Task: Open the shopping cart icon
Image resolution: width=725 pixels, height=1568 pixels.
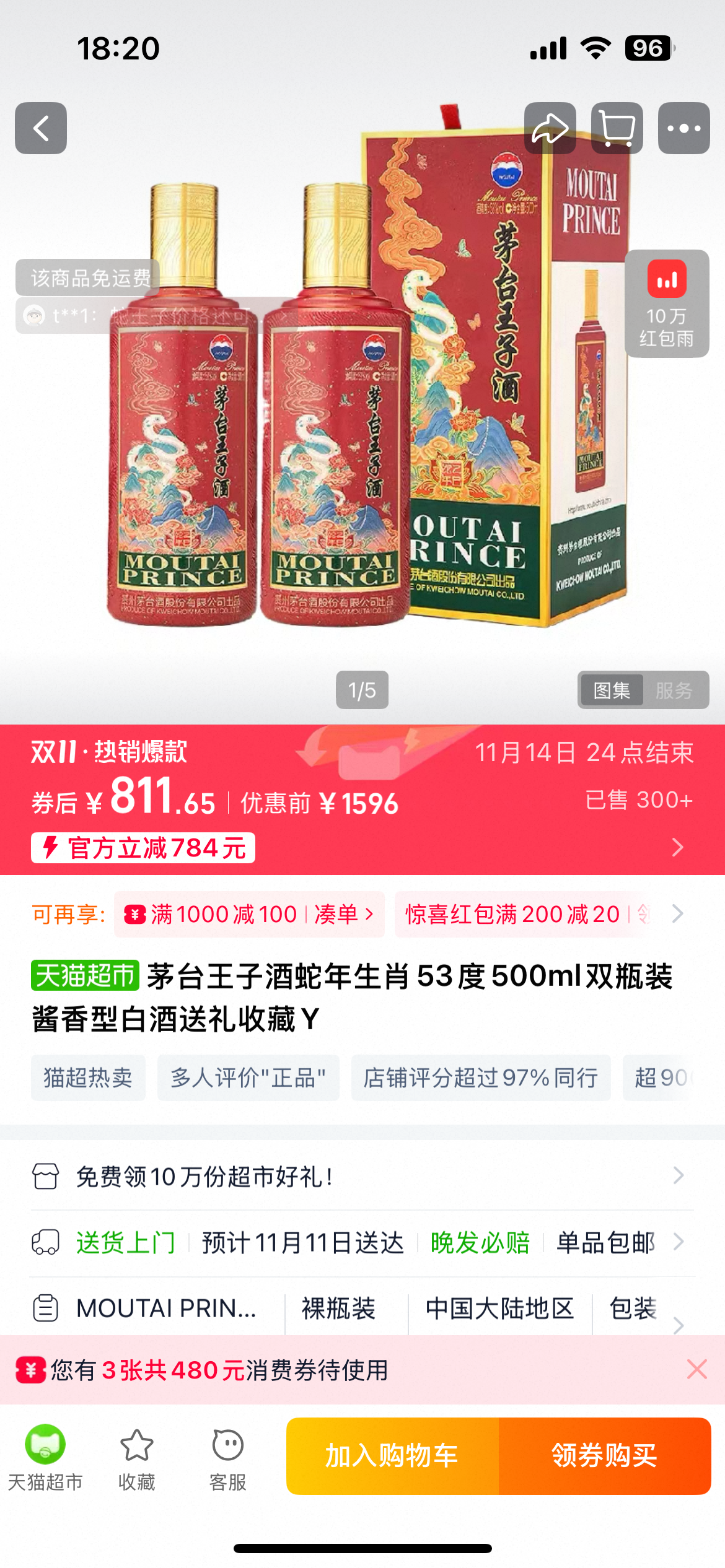Action: (617, 128)
